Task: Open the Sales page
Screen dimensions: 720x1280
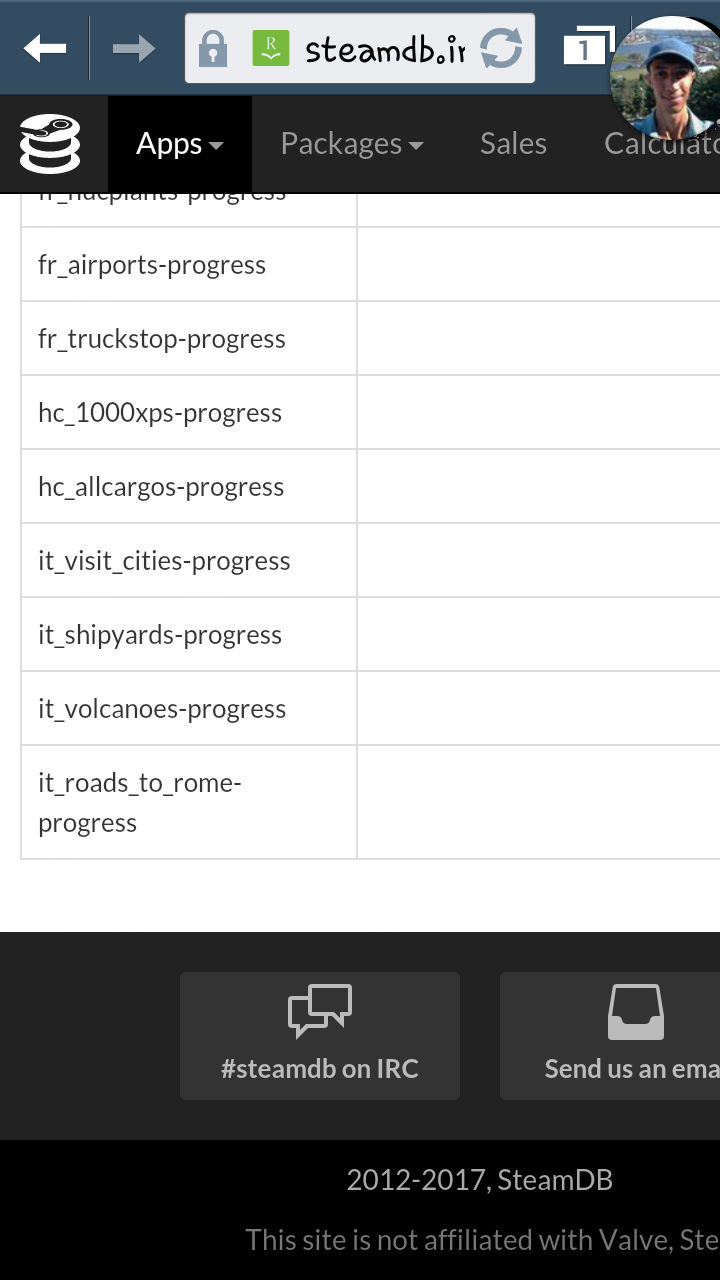Action: pyautogui.click(x=513, y=144)
